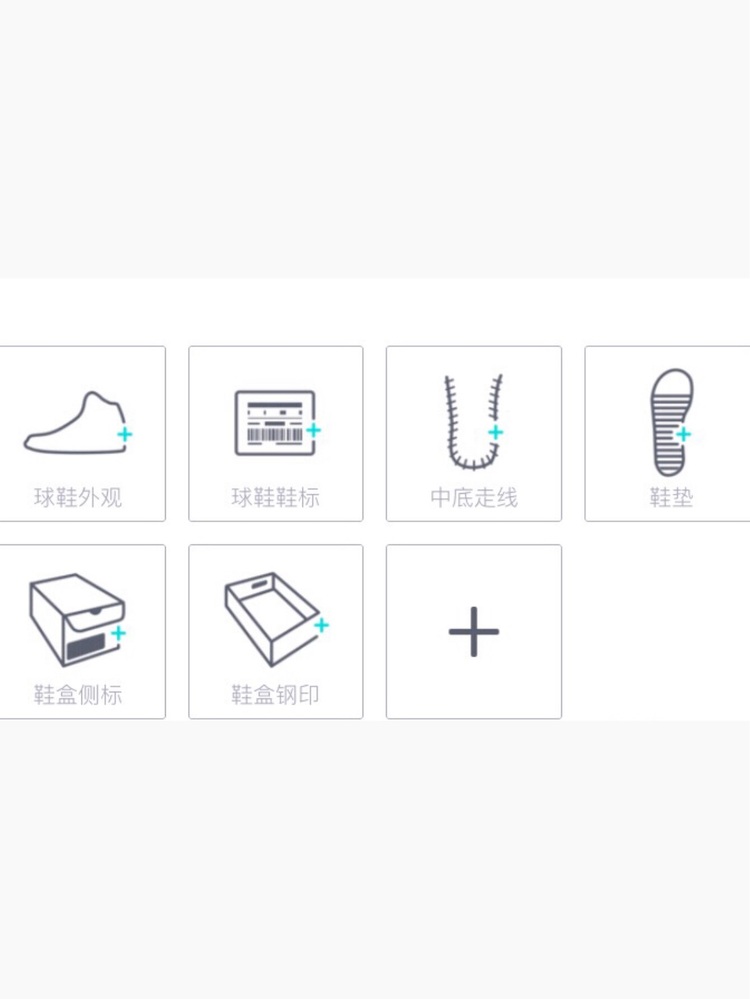Upload shoebox steel stamp photo (鞋盒钢印)

275,631
